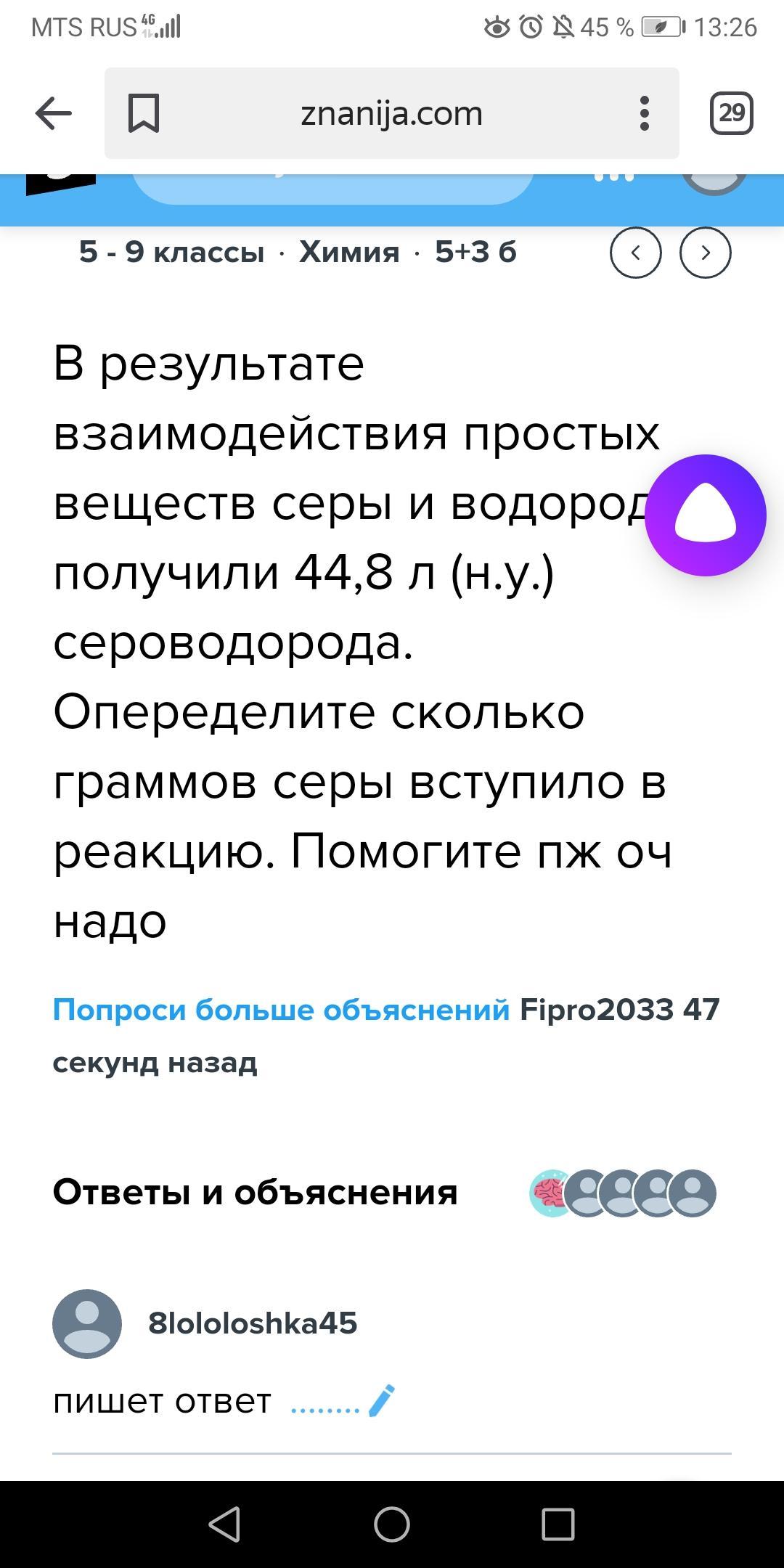Open Fipro2033's profile
This screenshot has height=1568, width=784.
pos(596,1010)
